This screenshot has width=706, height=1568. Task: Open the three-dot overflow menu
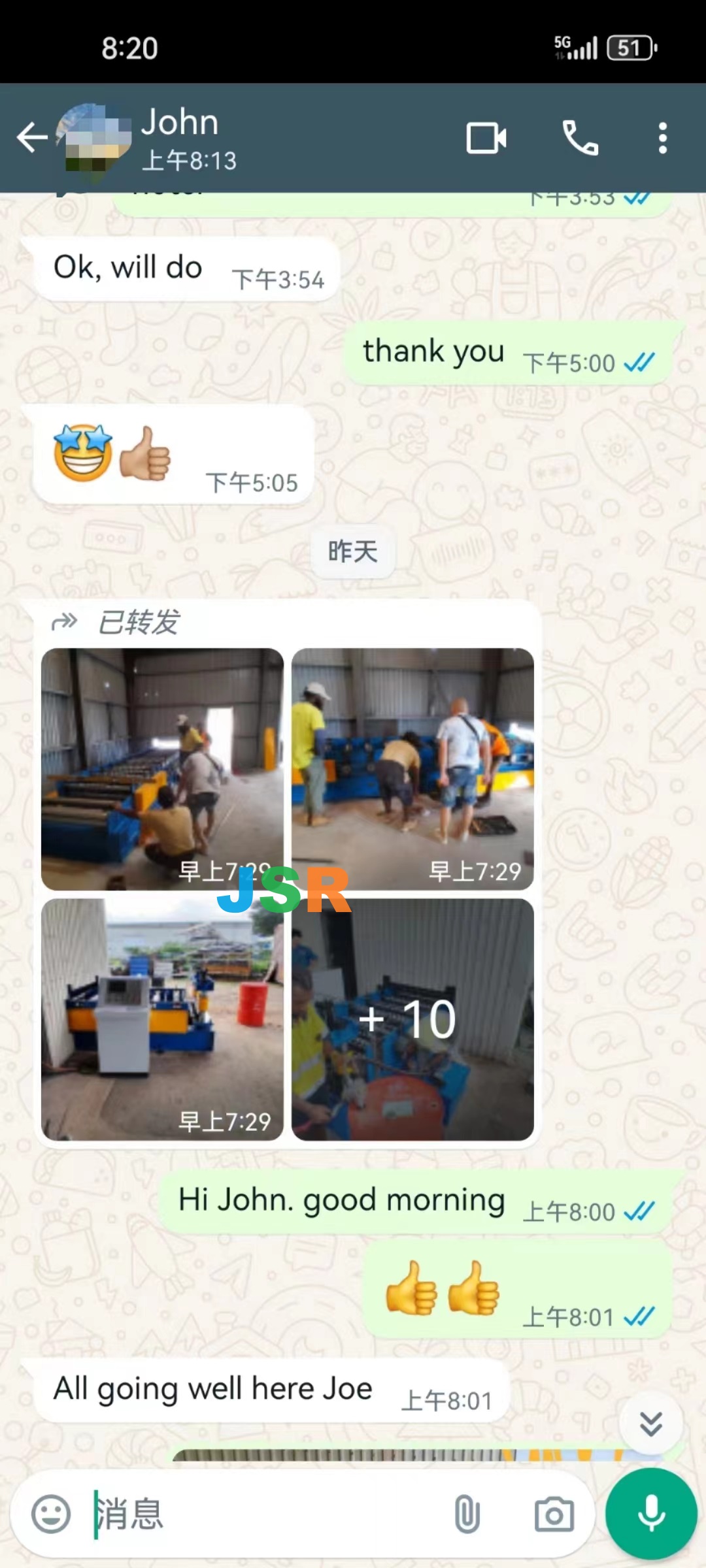tap(662, 138)
